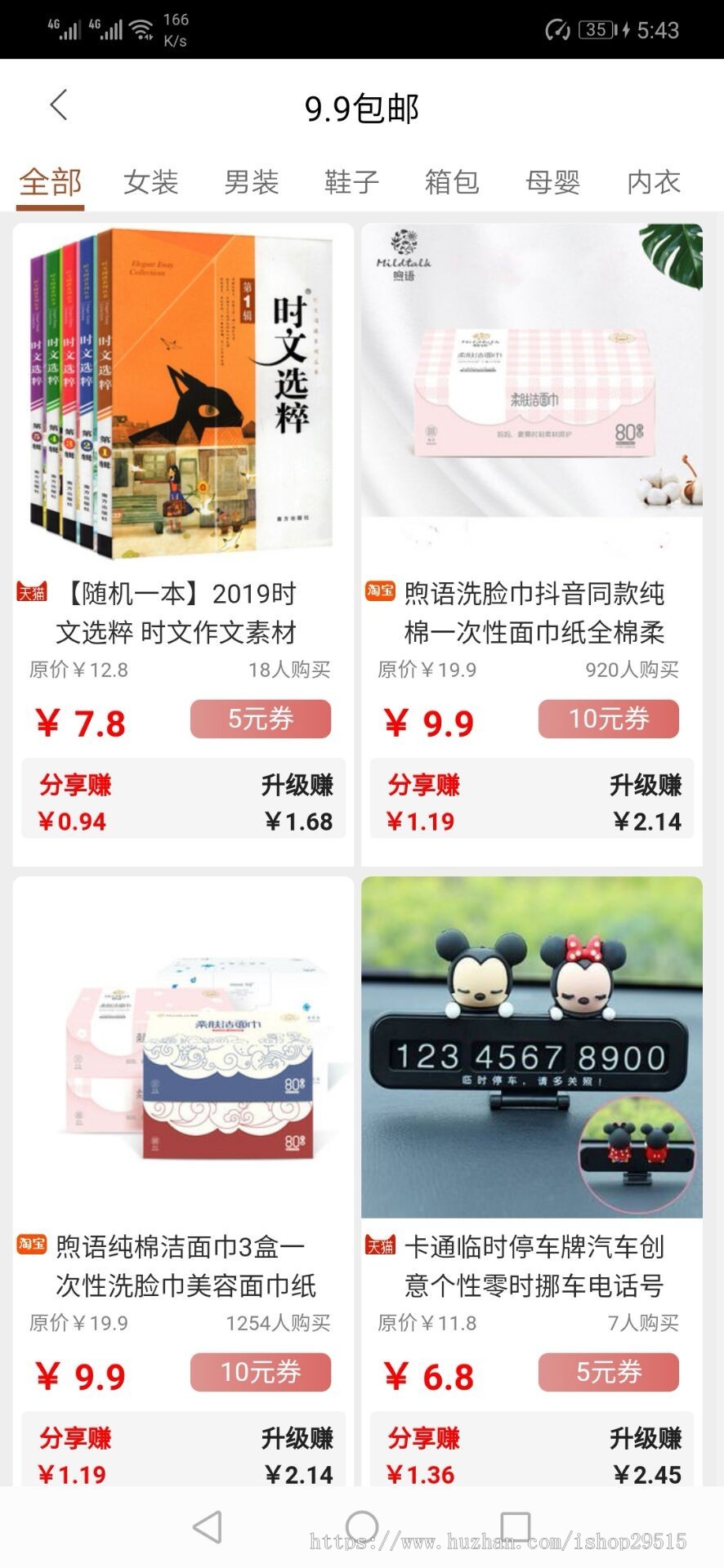
Task: Claim the 5元券 coupon on the book listing
Action: click(260, 719)
